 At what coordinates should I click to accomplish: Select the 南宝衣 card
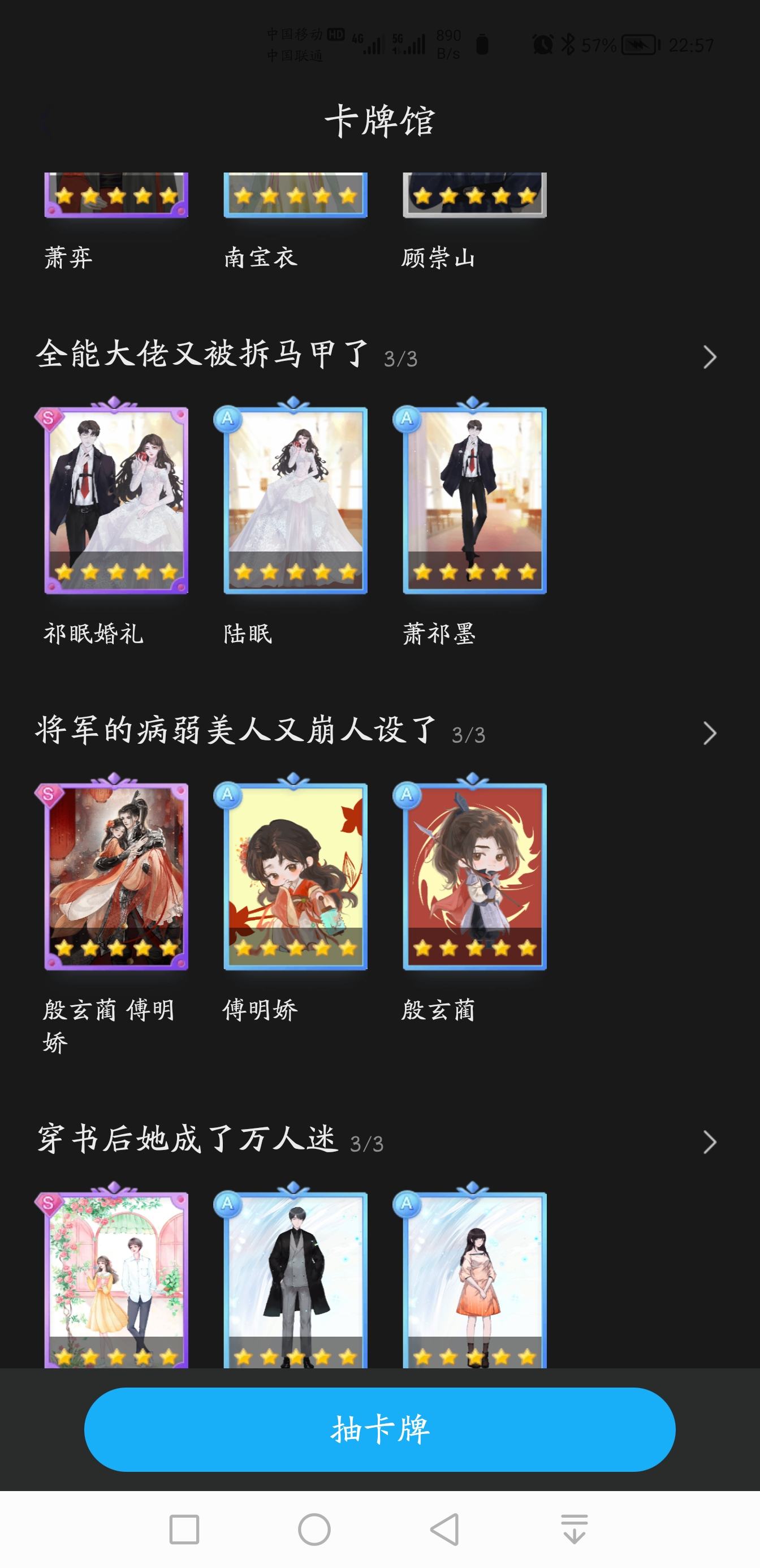pyautogui.click(x=295, y=195)
